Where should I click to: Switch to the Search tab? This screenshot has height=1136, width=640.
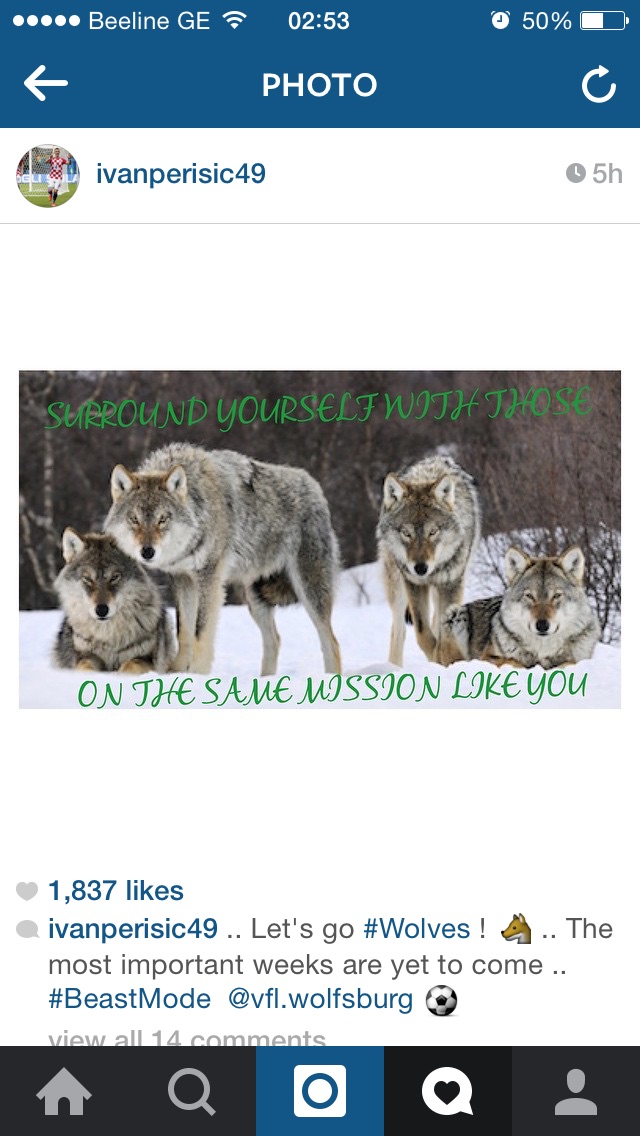click(192, 1091)
